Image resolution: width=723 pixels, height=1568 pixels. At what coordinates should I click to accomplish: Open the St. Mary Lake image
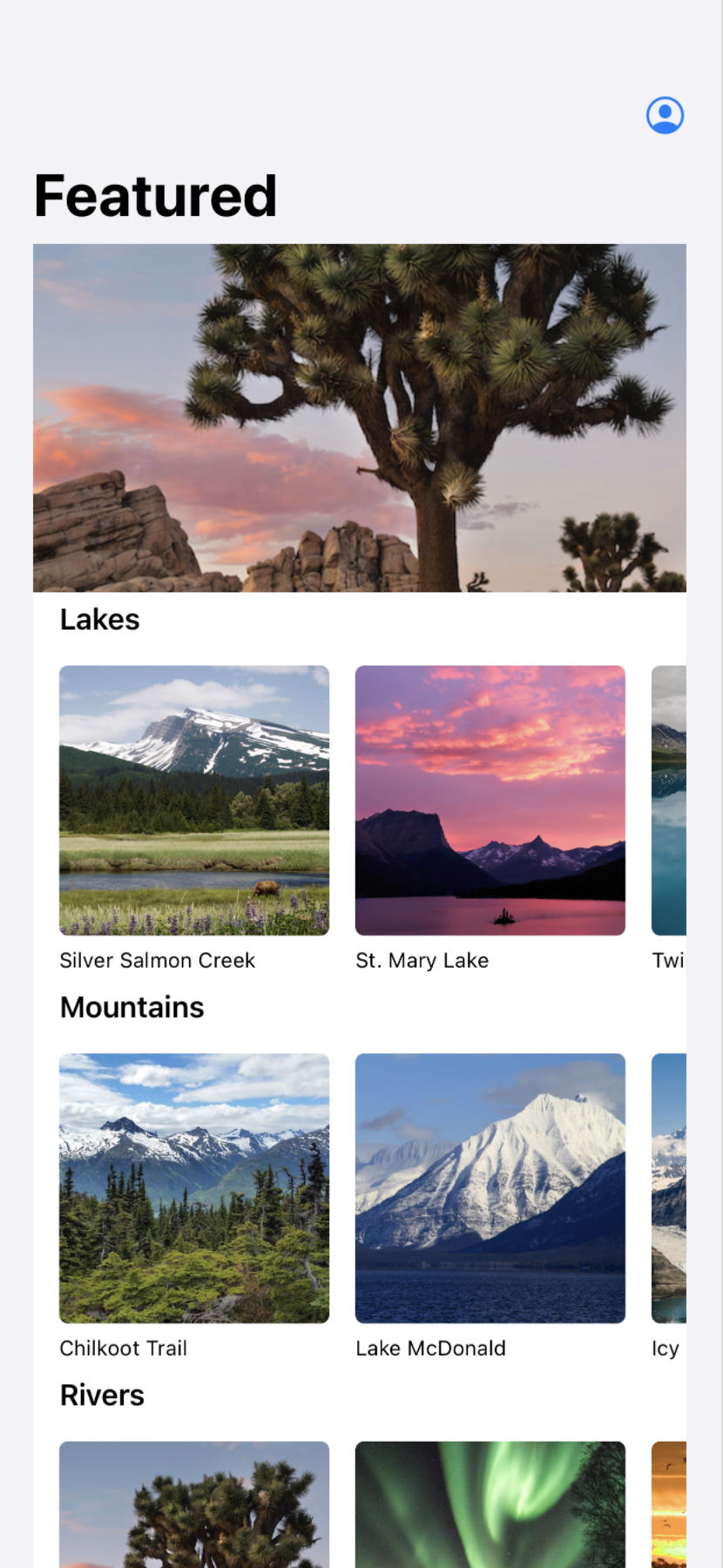490,799
